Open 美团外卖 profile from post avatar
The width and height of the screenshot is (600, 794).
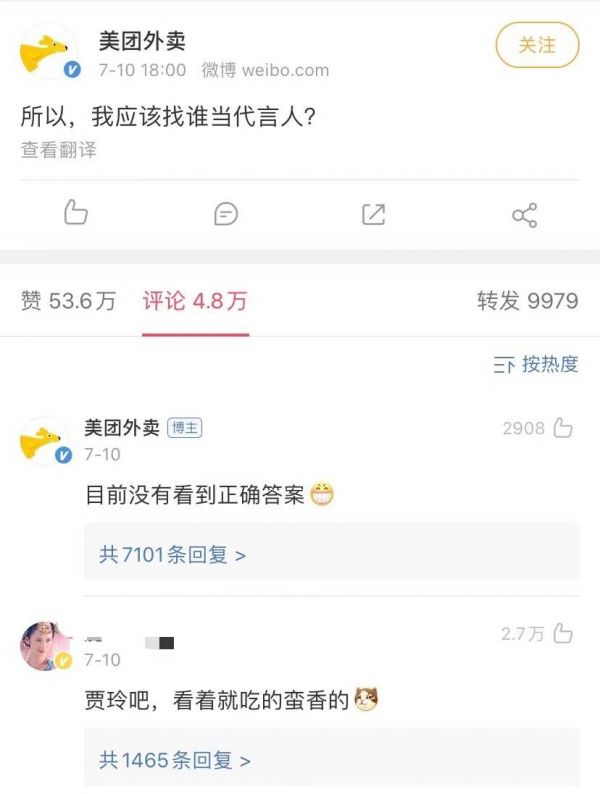click(x=47, y=52)
